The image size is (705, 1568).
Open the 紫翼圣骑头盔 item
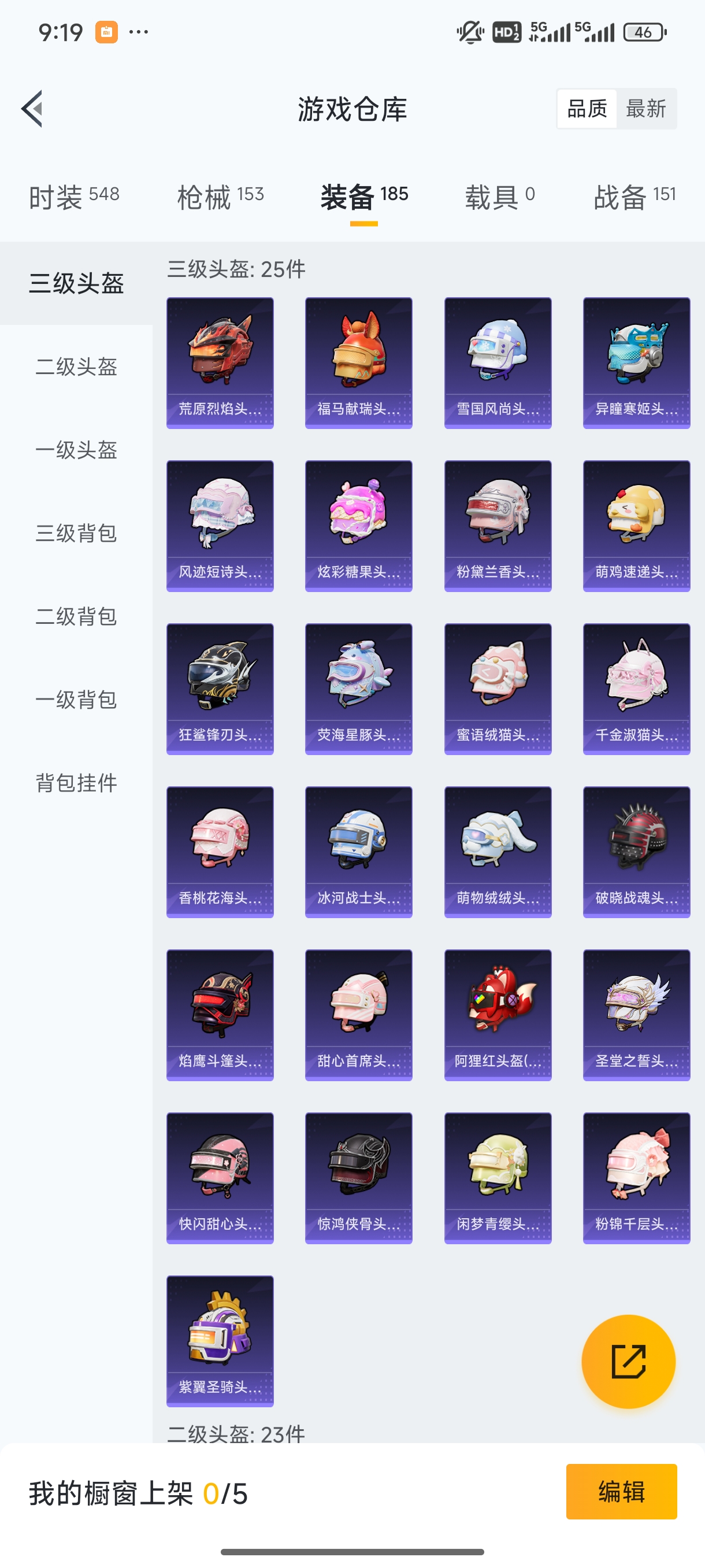[220, 1341]
